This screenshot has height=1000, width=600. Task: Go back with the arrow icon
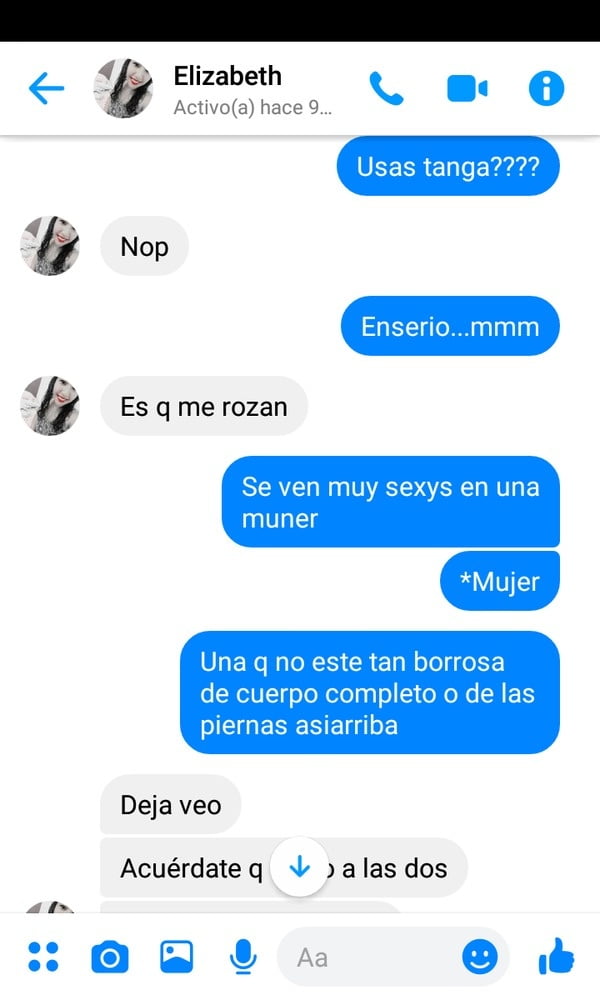coord(47,88)
